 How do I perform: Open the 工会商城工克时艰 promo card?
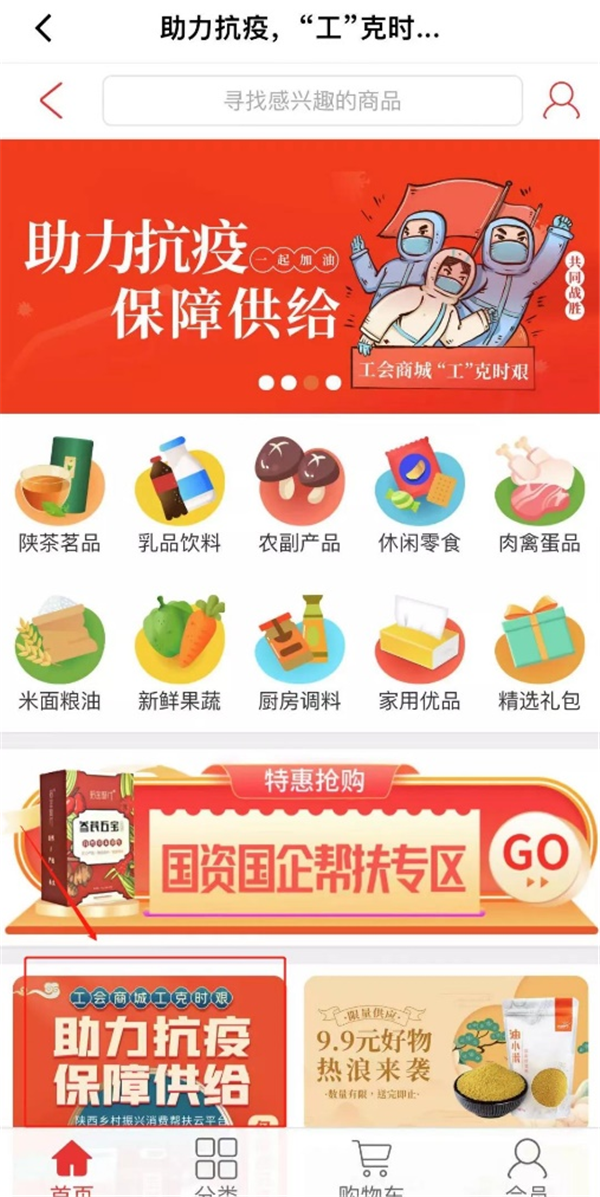pyautogui.click(x=150, y=1045)
